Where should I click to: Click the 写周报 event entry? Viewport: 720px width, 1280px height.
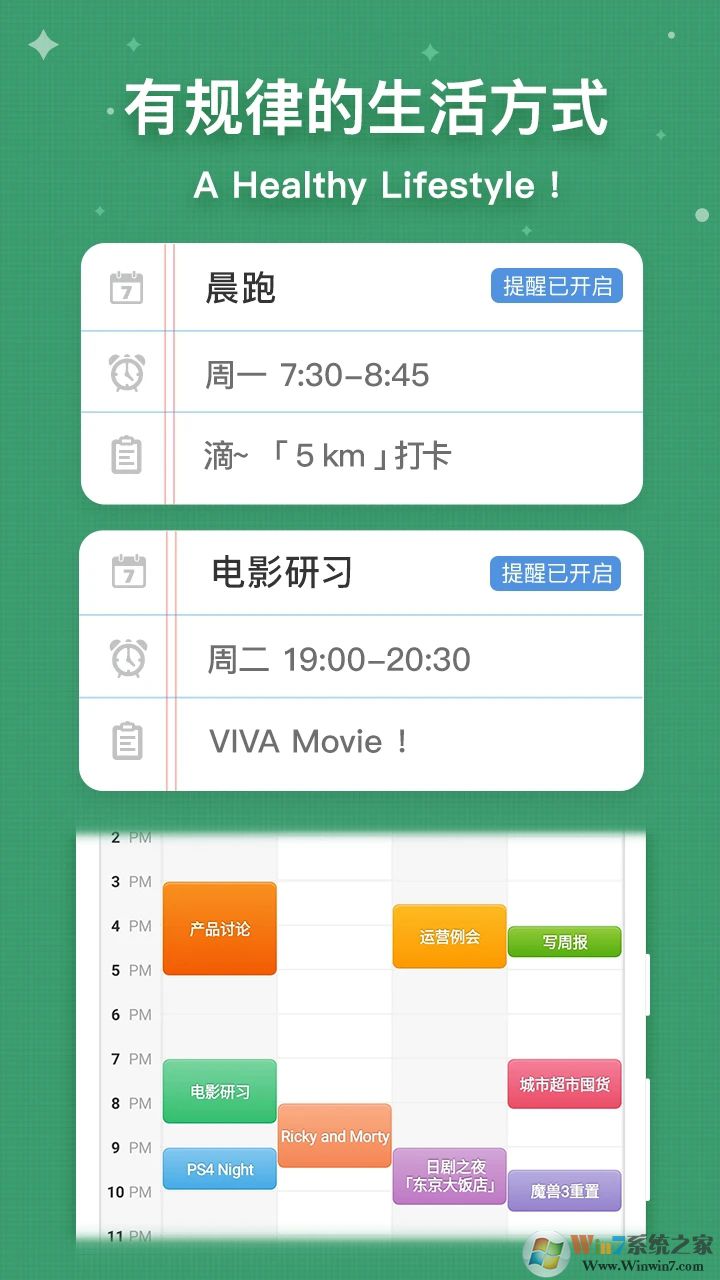coord(564,941)
